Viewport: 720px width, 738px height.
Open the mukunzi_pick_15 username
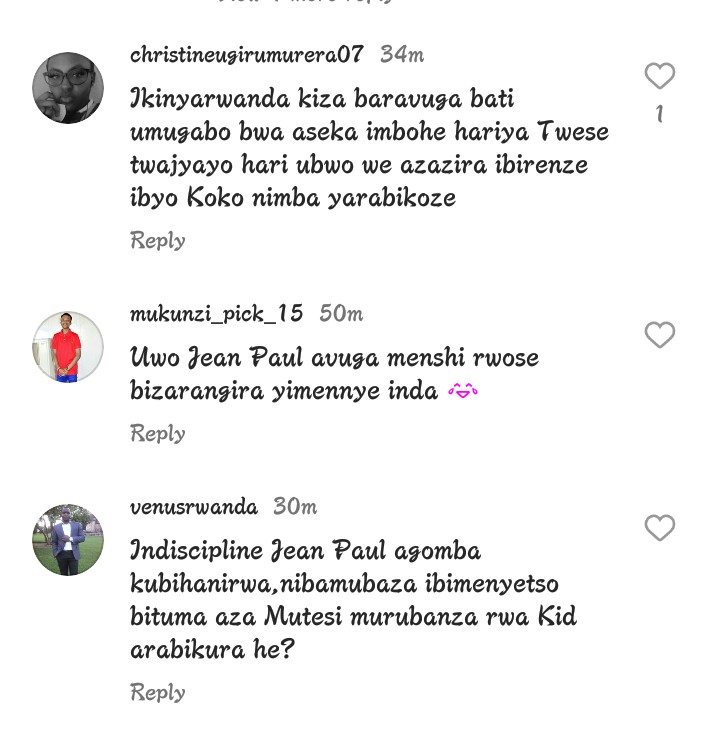[x=216, y=313]
